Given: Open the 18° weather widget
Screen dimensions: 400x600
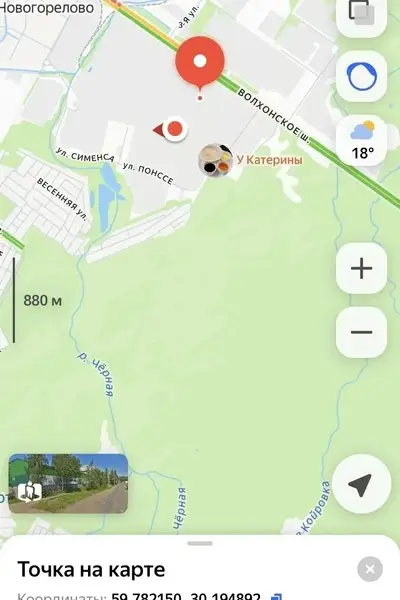Looking at the screenshot, I should point(361,140).
